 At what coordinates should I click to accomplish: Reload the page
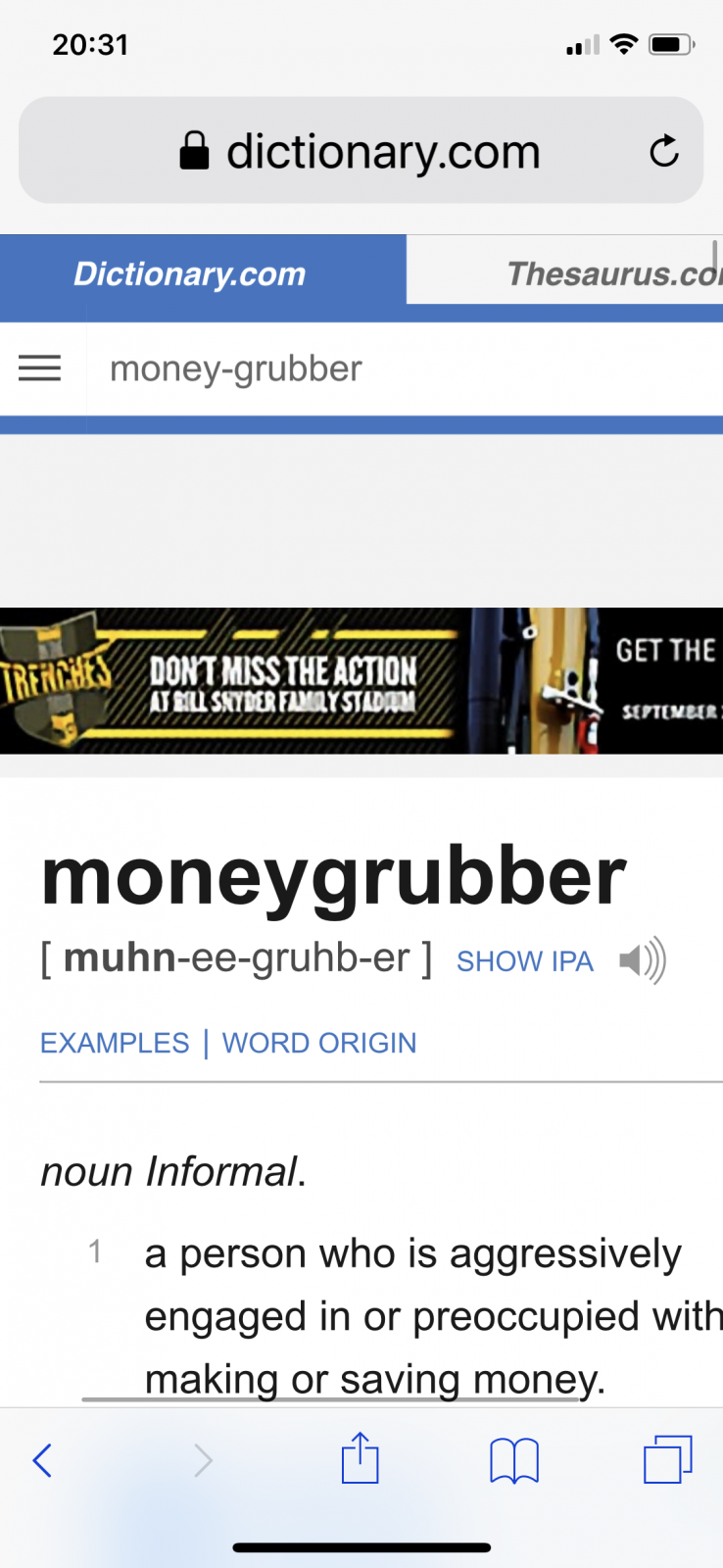tap(664, 151)
